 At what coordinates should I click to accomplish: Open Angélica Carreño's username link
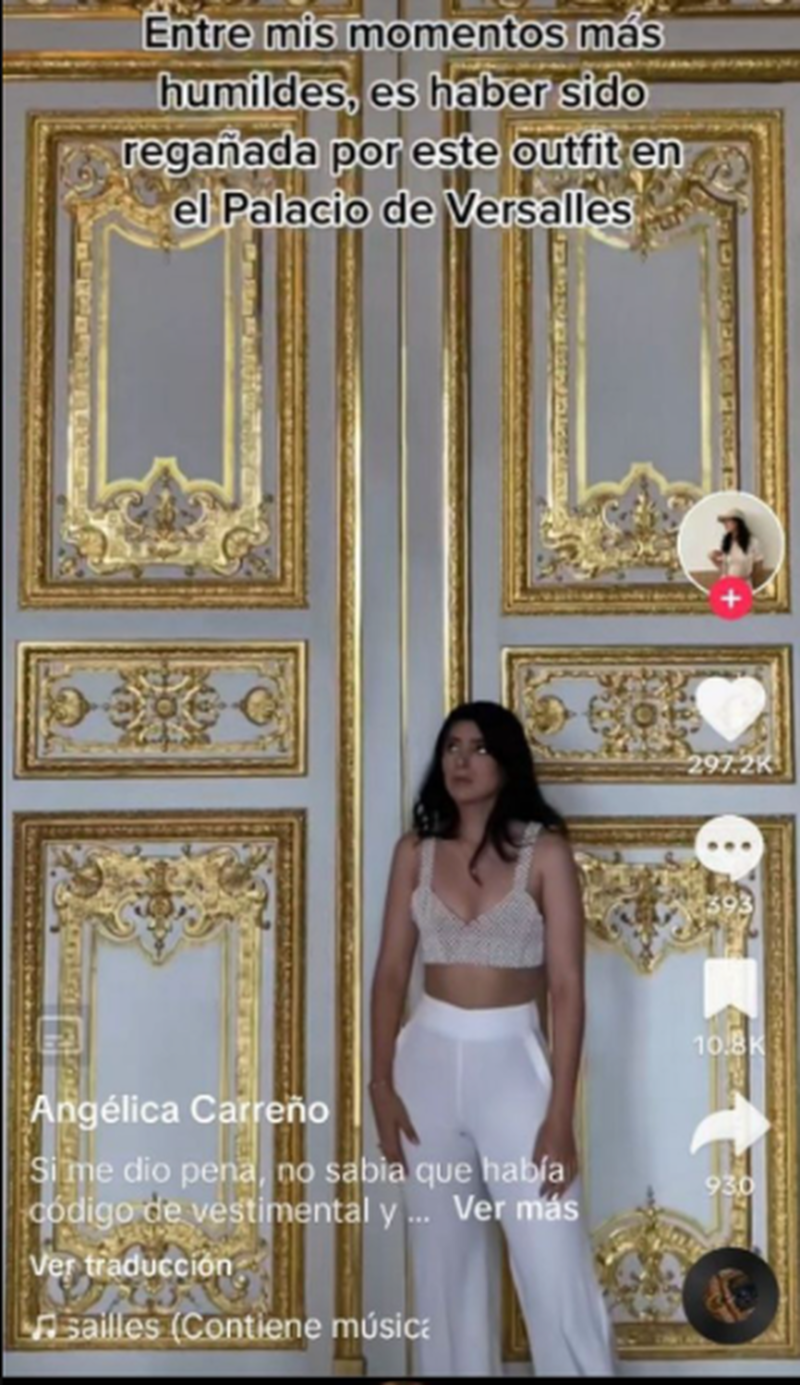click(179, 1110)
